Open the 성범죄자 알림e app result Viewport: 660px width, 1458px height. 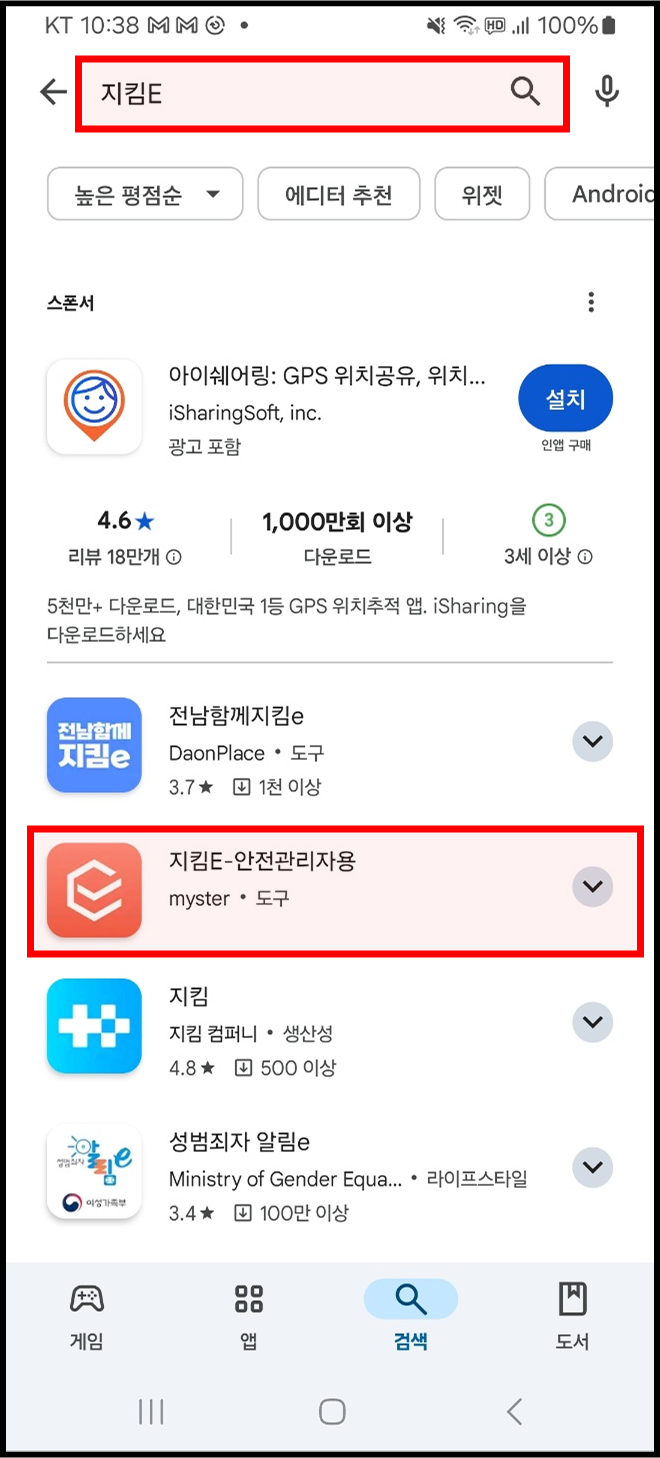(x=300, y=1172)
